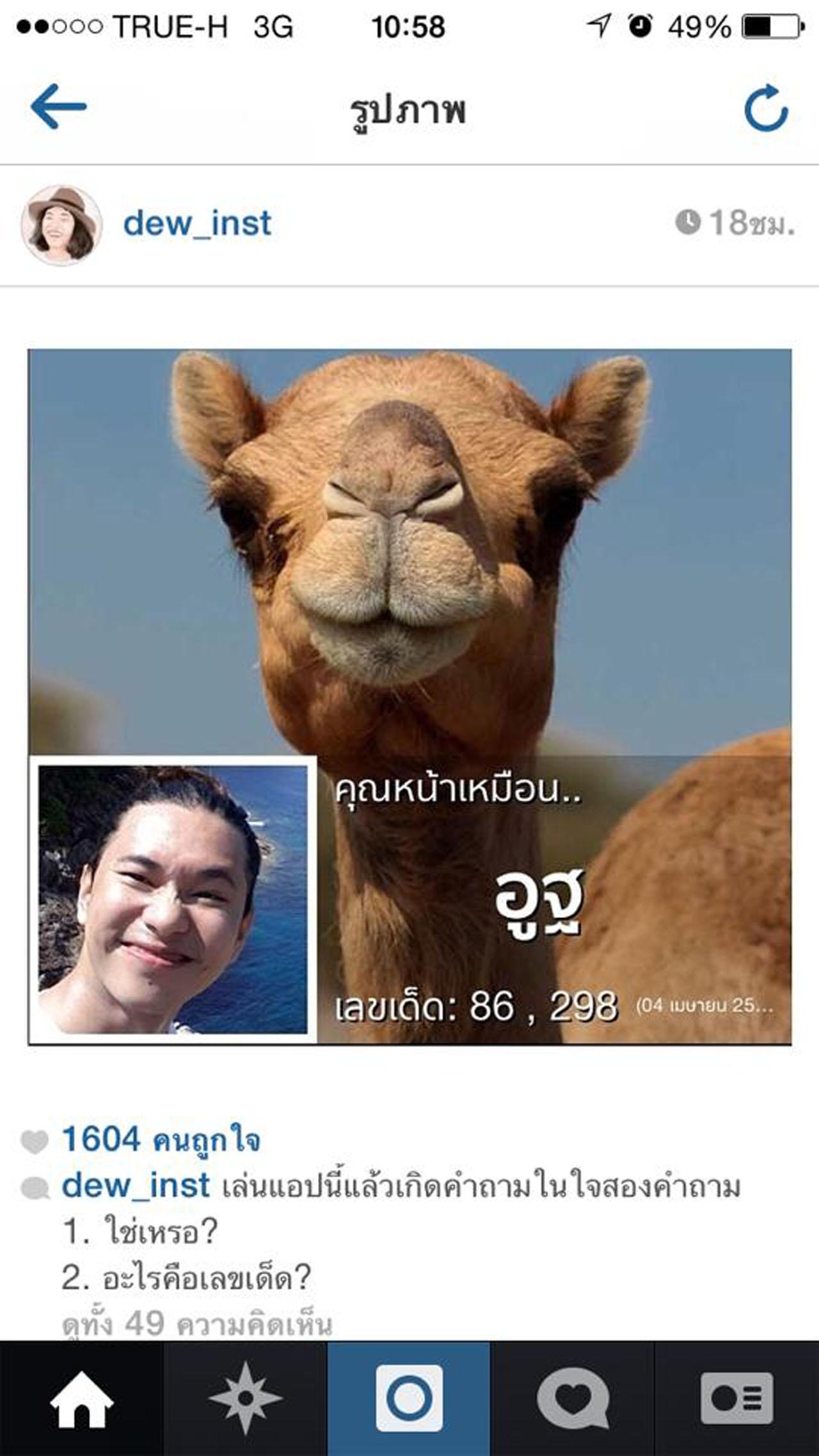819x1456 pixels.
Task: Open the camera tab
Action: 409,1399
